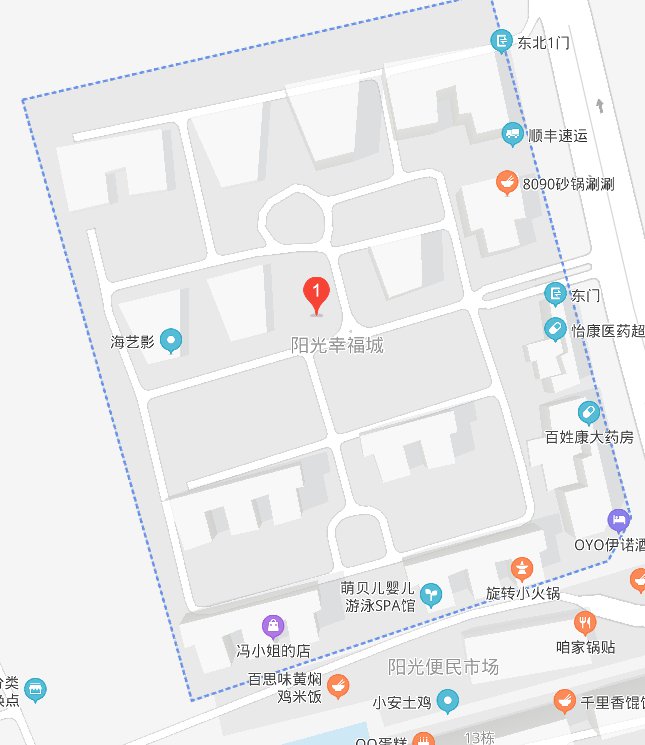This screenshot has width=645, height=745.
Task: Select the 千里香馄饨 restaurant marker
Action: pyautogui.click(x=565, y=699)
